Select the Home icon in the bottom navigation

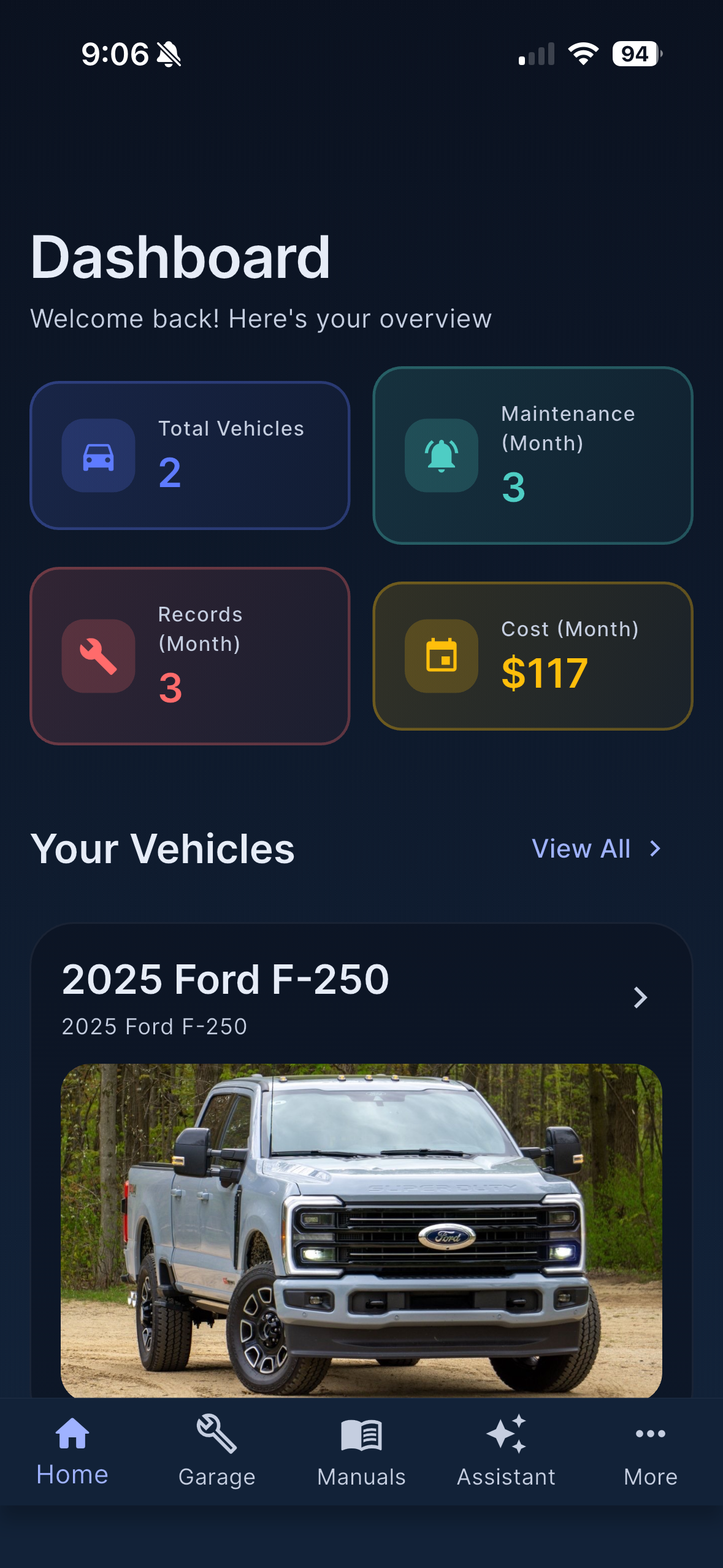[72, 1433]
